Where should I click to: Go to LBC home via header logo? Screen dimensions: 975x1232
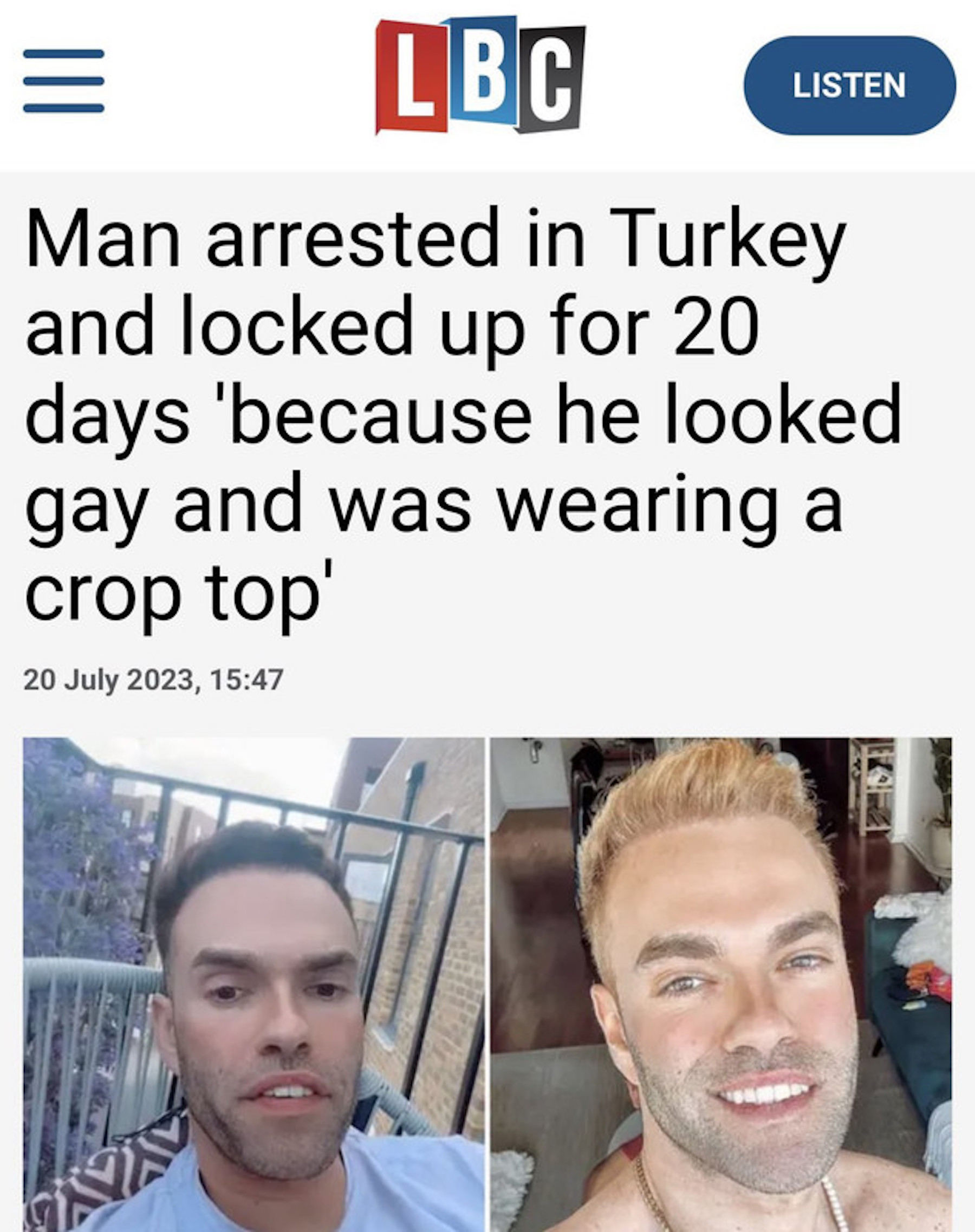pos(480,75)
